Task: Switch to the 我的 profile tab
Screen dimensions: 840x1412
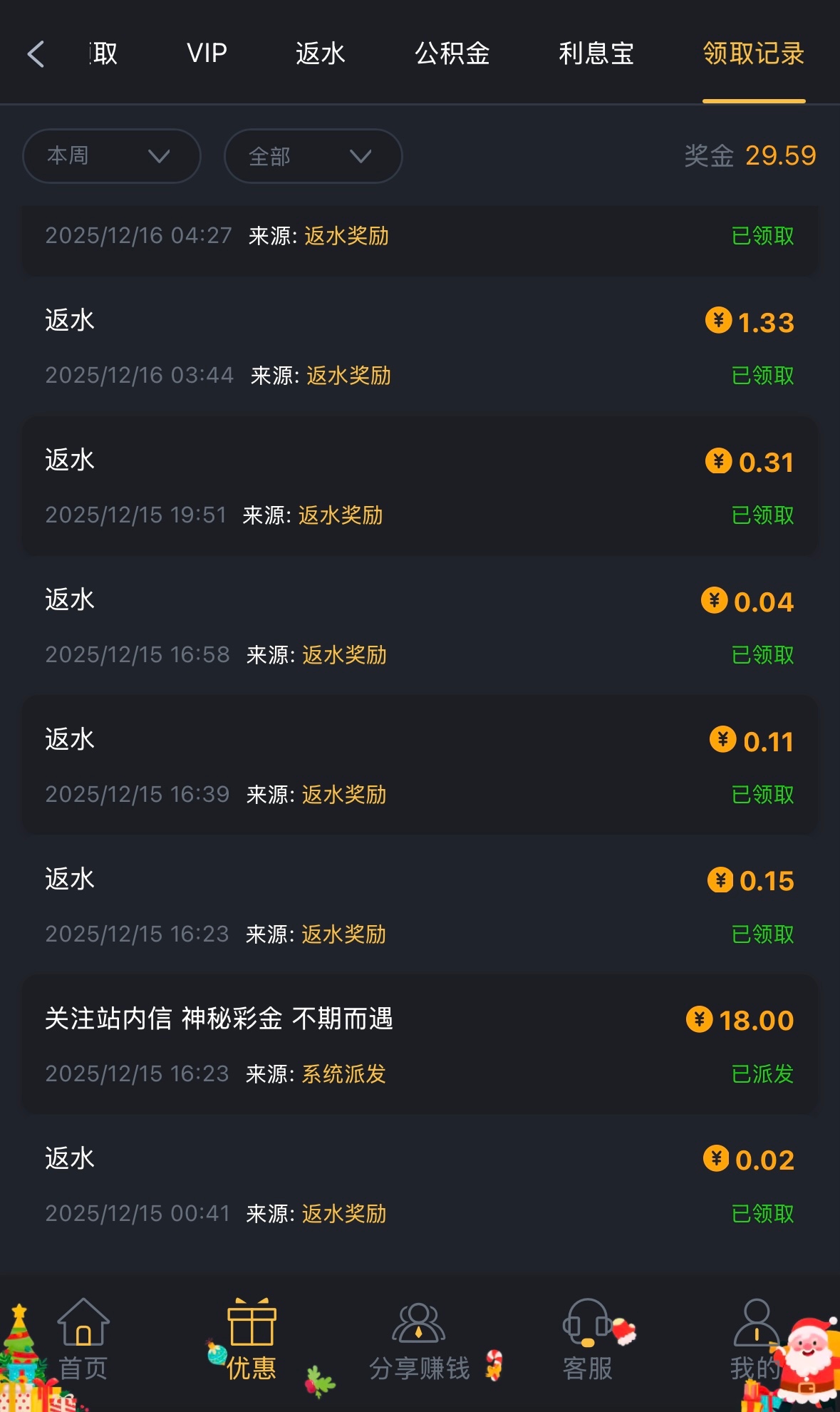Action: (x=755, y=1340)
